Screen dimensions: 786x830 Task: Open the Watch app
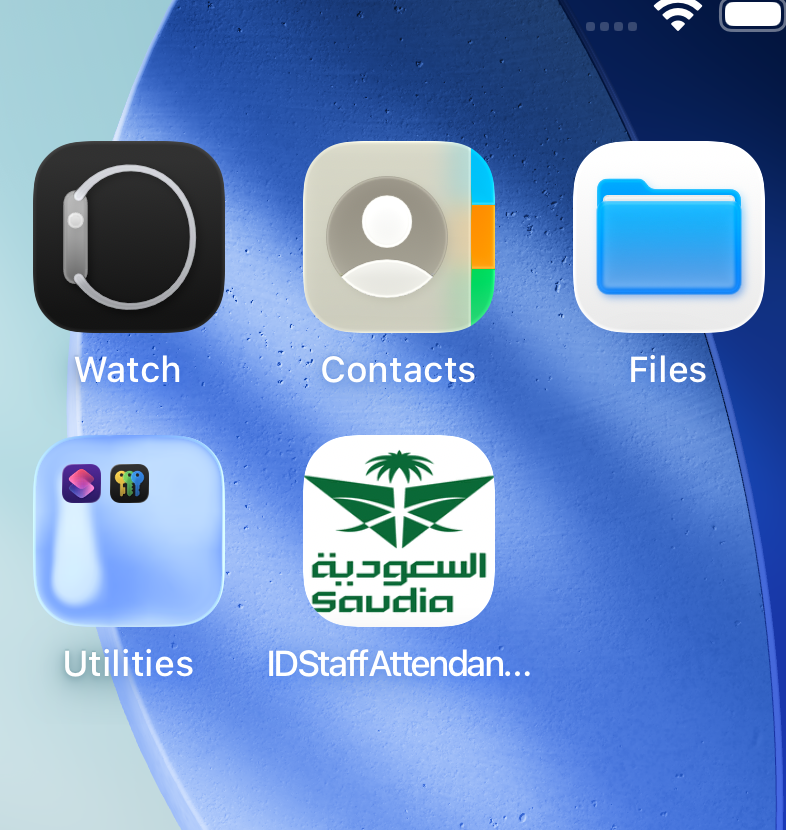(x=129, y=237)
